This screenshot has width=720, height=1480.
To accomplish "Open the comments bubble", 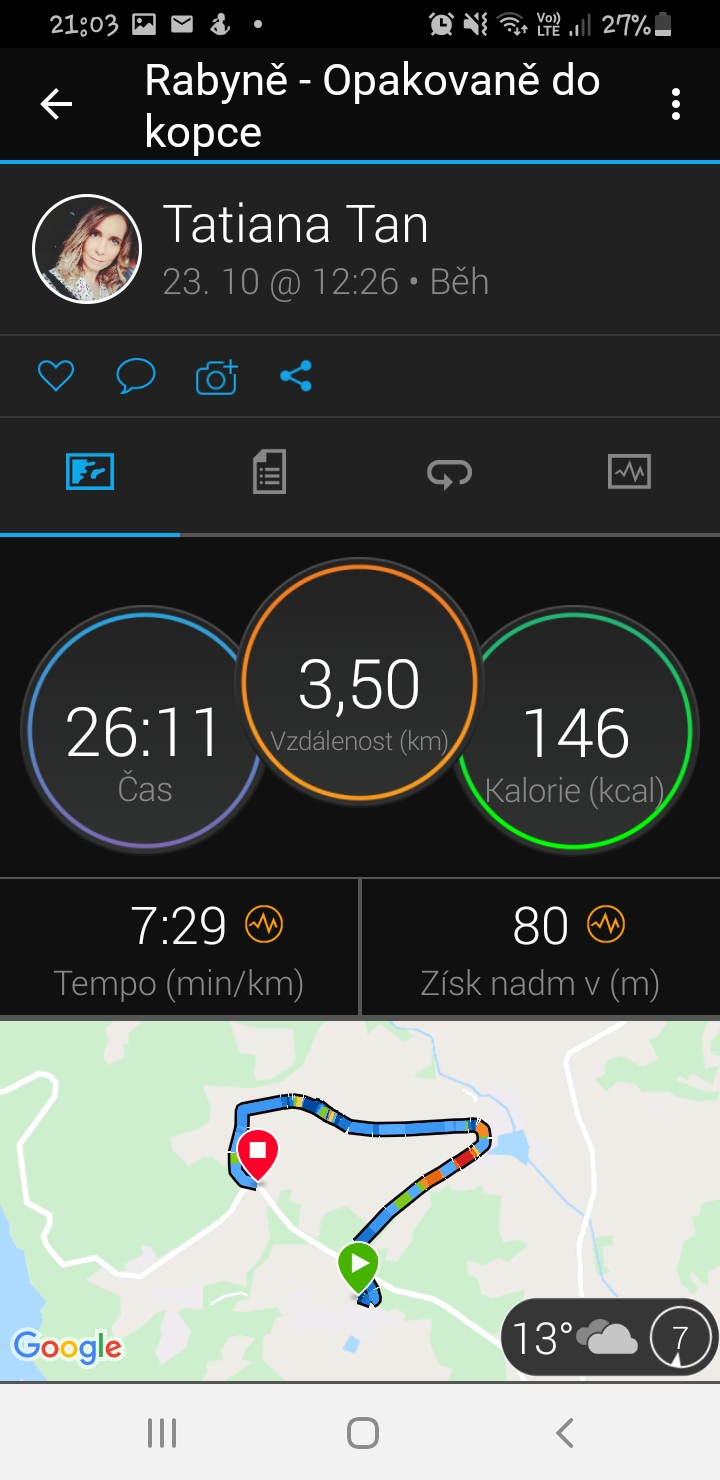I will [x=136, y=376].
